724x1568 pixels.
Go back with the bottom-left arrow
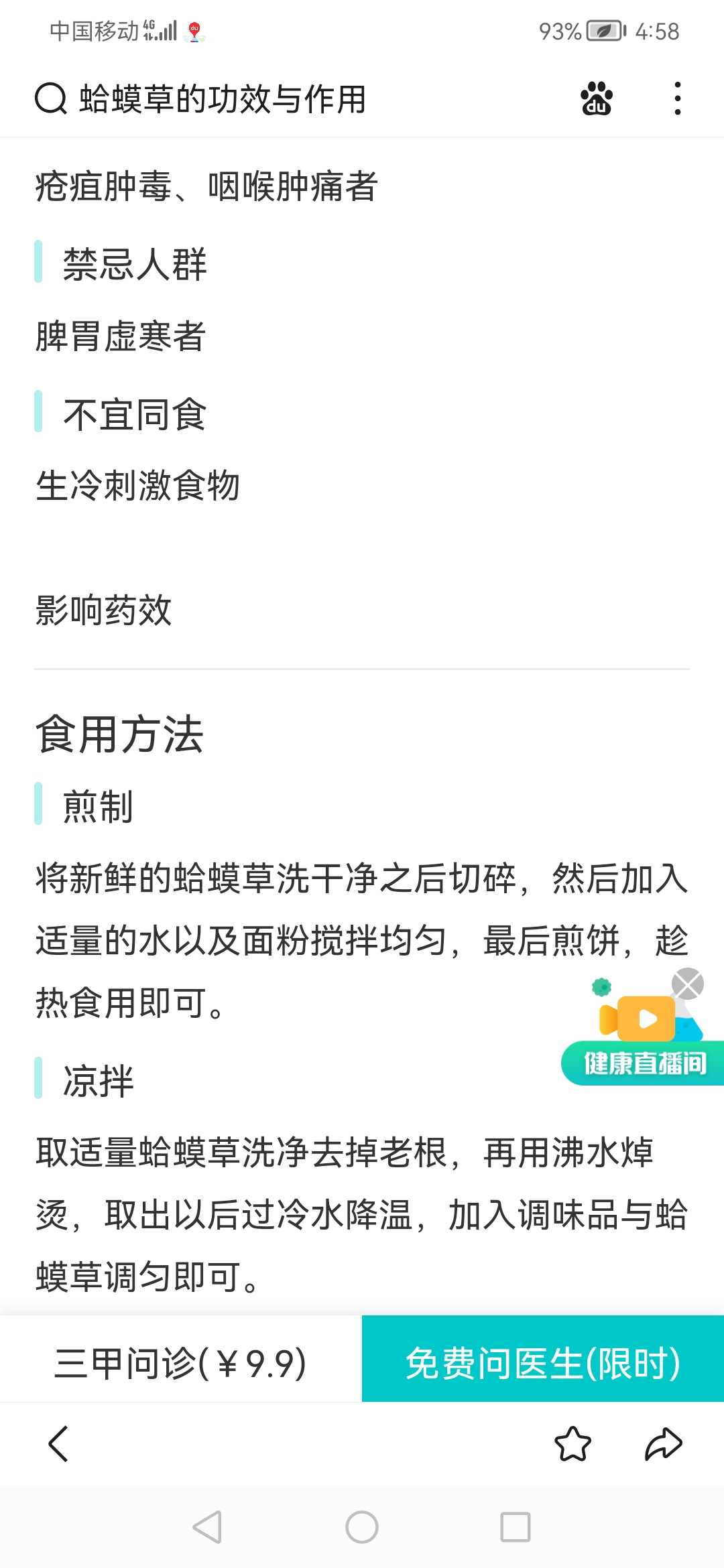point(58,1444)
